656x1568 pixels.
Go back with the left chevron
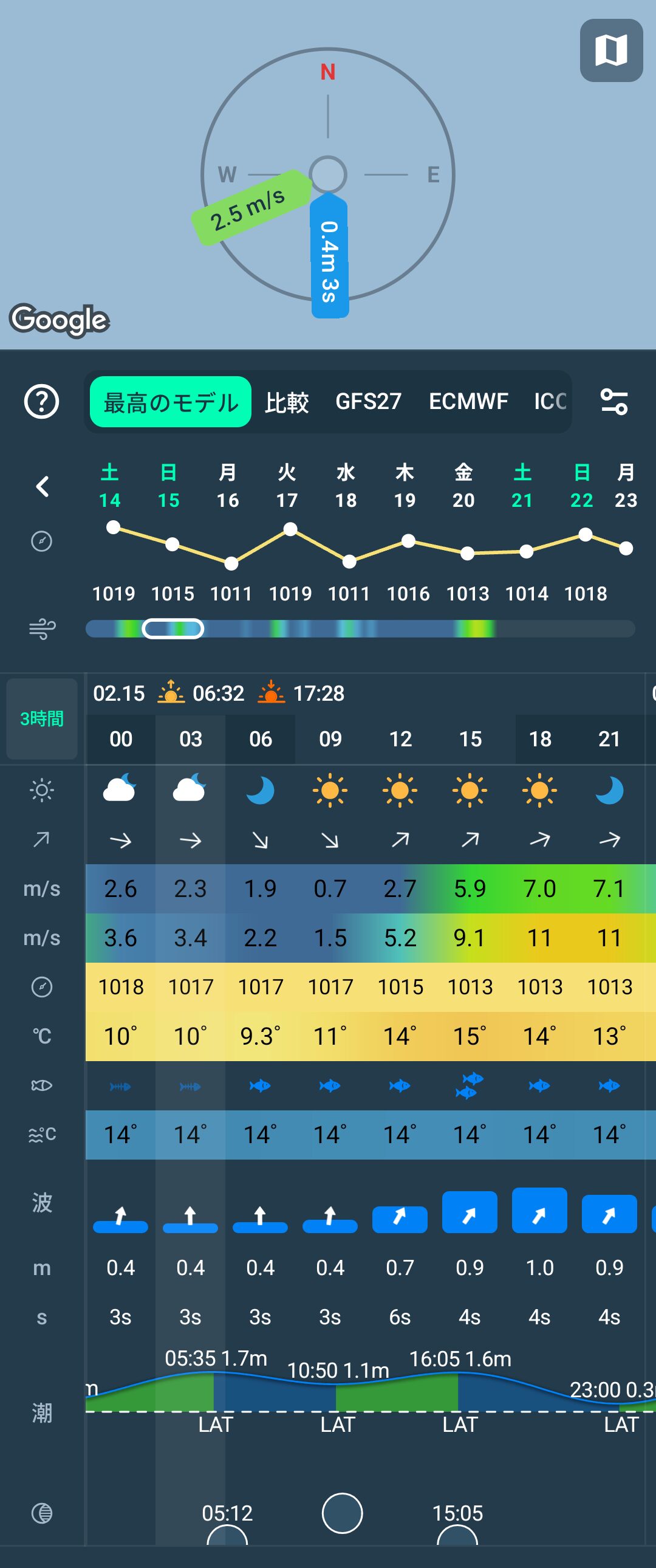coord(42,486)
